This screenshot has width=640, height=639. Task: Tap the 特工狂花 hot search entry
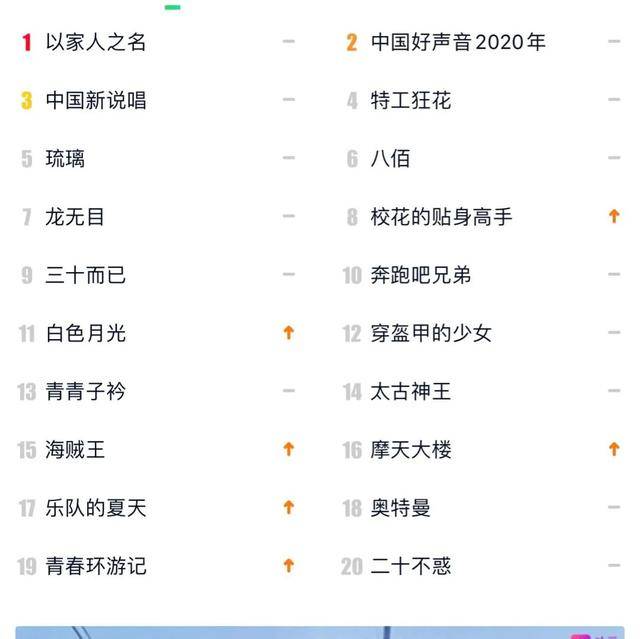[x=411, y=100]
